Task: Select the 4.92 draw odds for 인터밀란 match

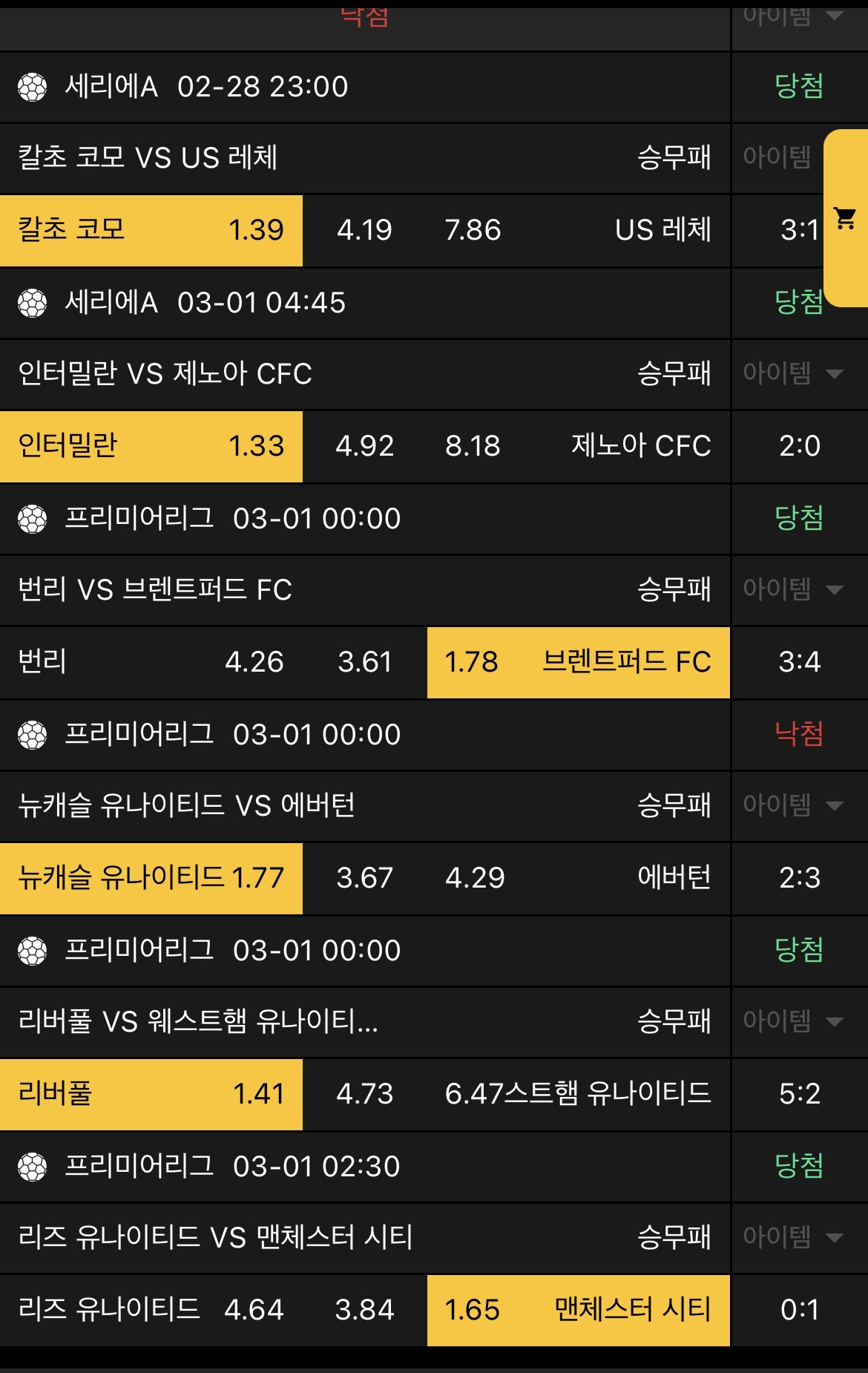Action: pos(365,447)
